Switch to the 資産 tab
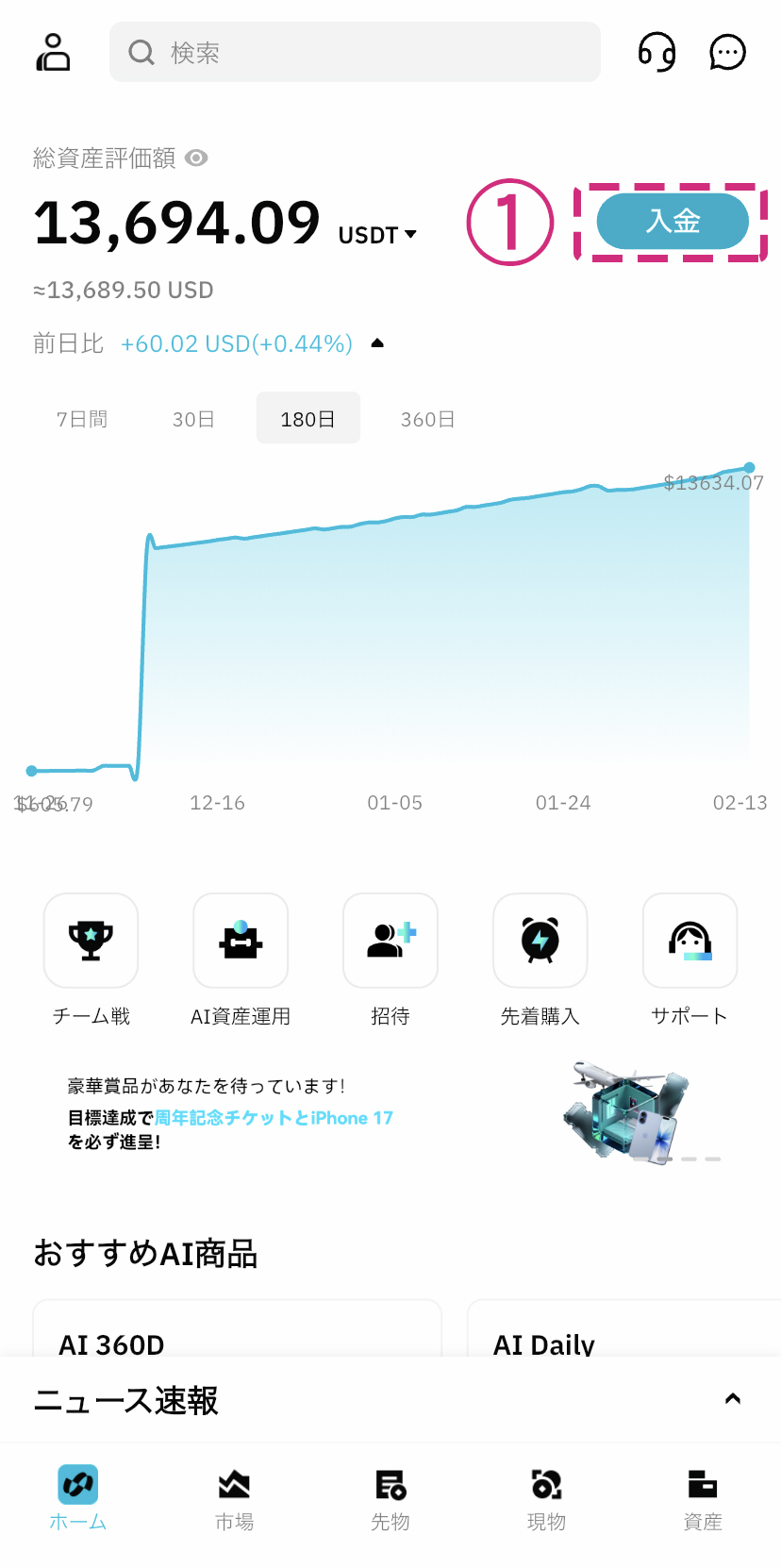Image resolution: width=781 pixels, height=1568 pixels. point(703,1499)
